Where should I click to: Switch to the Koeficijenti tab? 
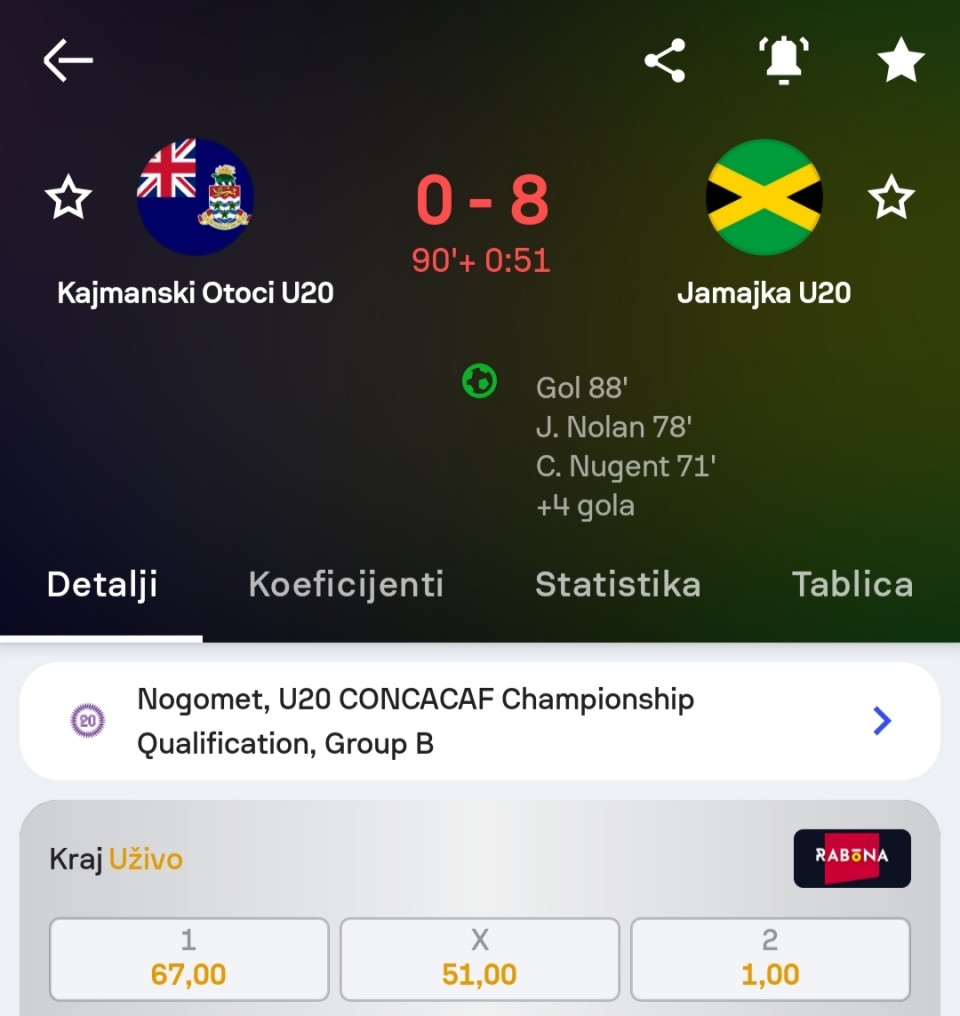point(345,584)
